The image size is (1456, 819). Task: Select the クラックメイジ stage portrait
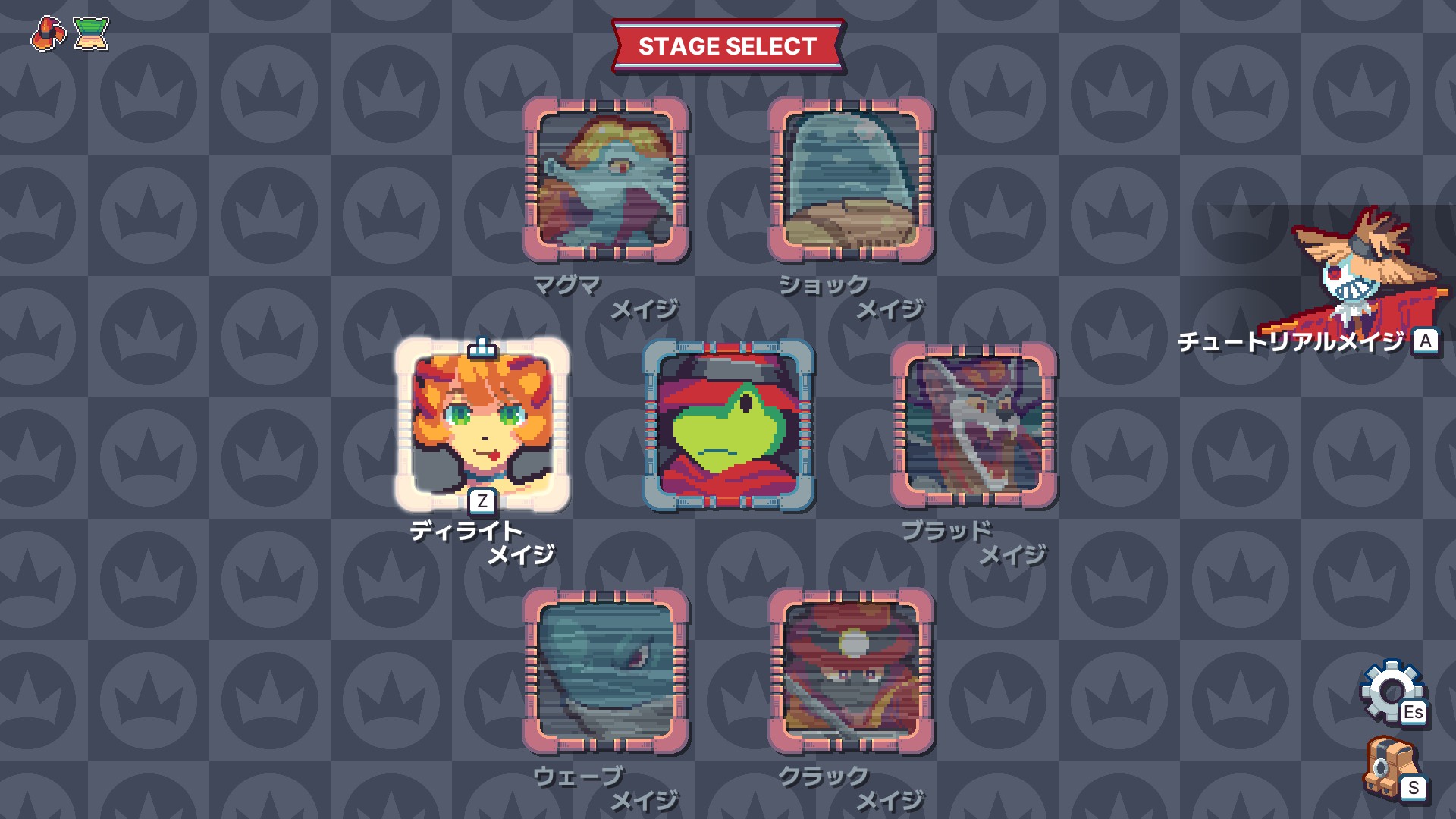(851, 670)
